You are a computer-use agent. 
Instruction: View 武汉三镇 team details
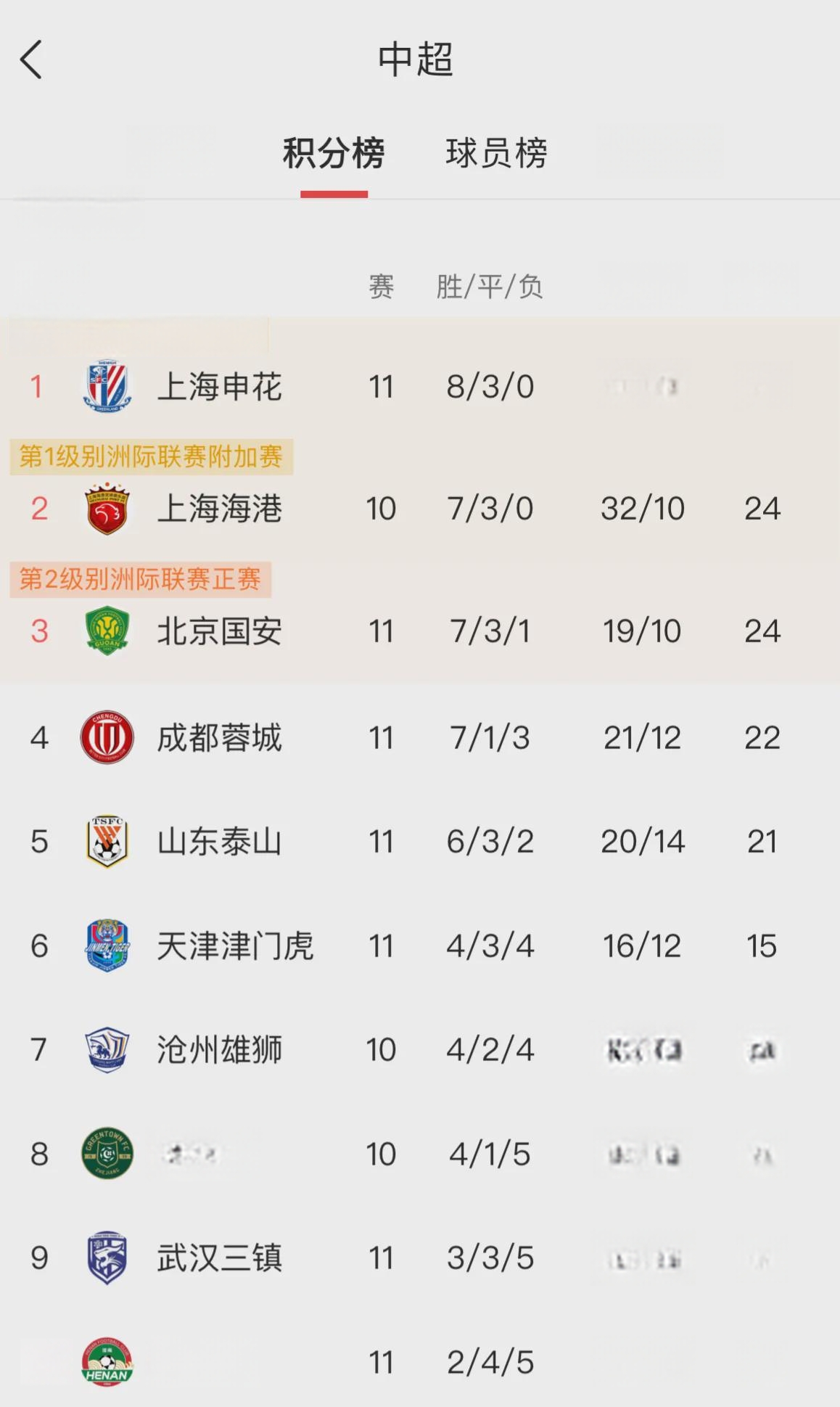[220, 1258]
